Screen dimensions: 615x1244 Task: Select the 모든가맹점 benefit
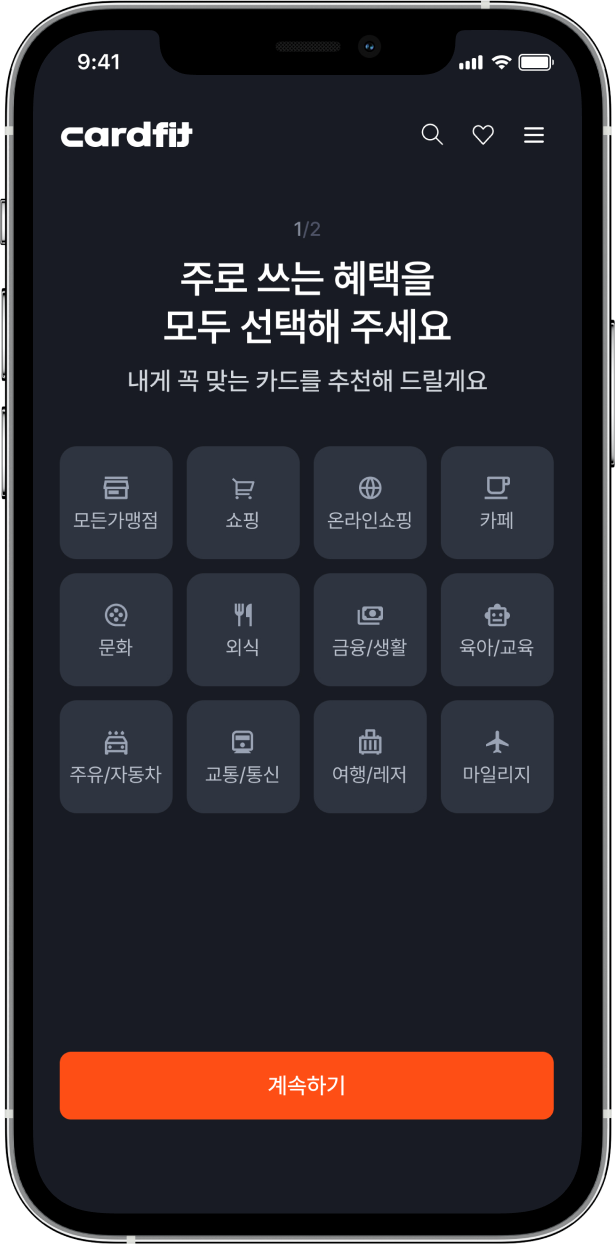coord(116,502)
